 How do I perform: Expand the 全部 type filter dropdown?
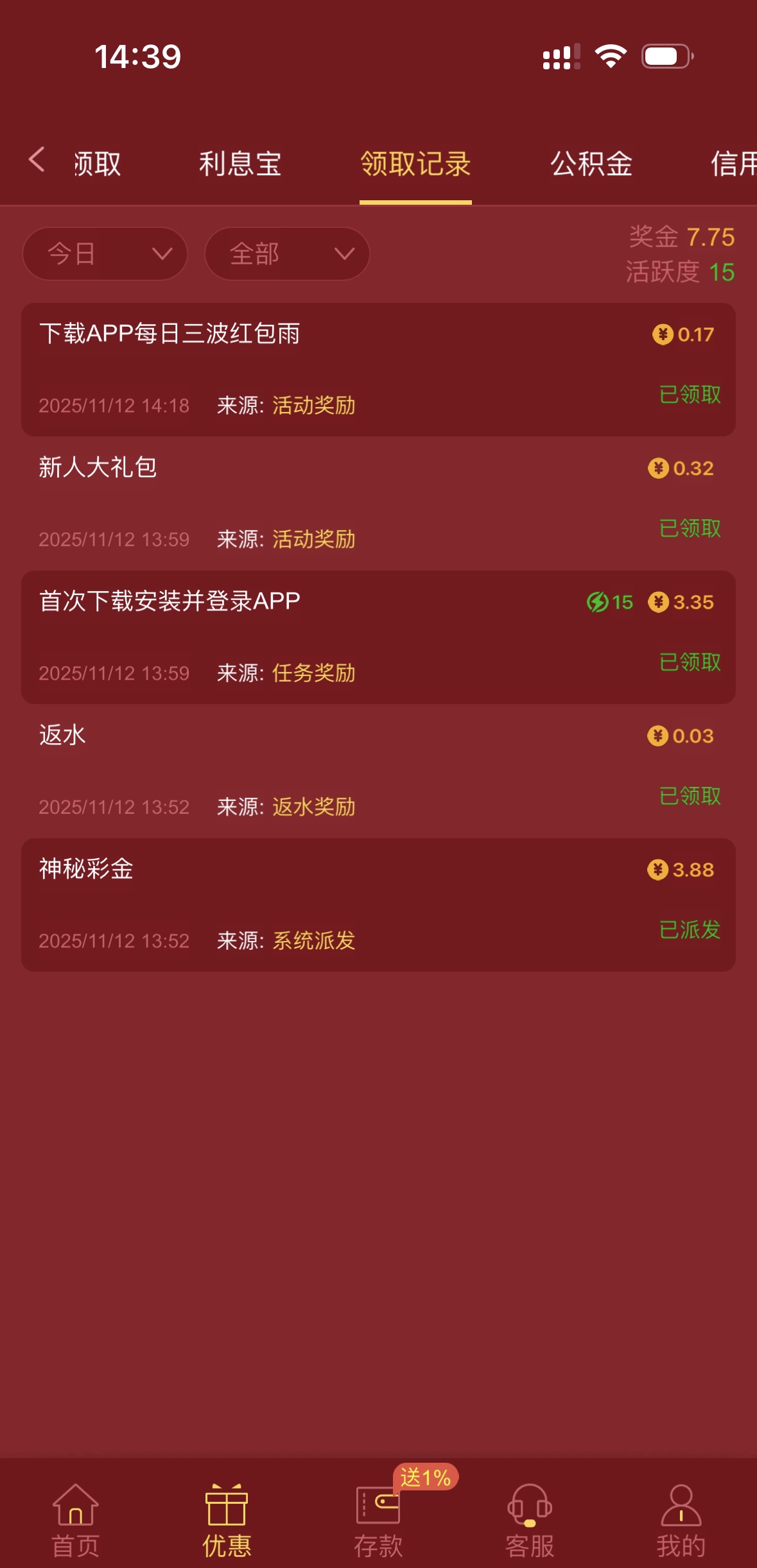point(287,254)
